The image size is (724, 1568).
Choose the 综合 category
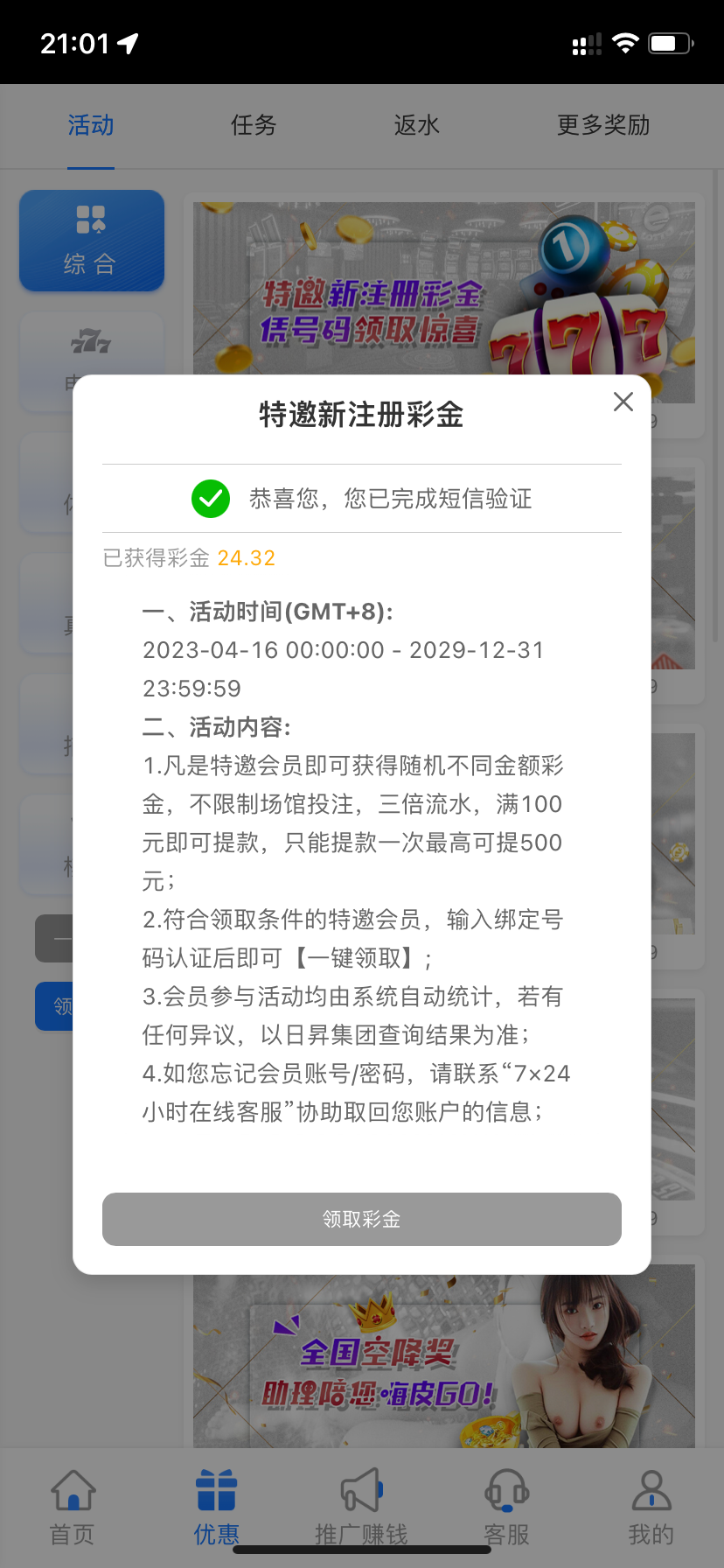tap(91, 241)
